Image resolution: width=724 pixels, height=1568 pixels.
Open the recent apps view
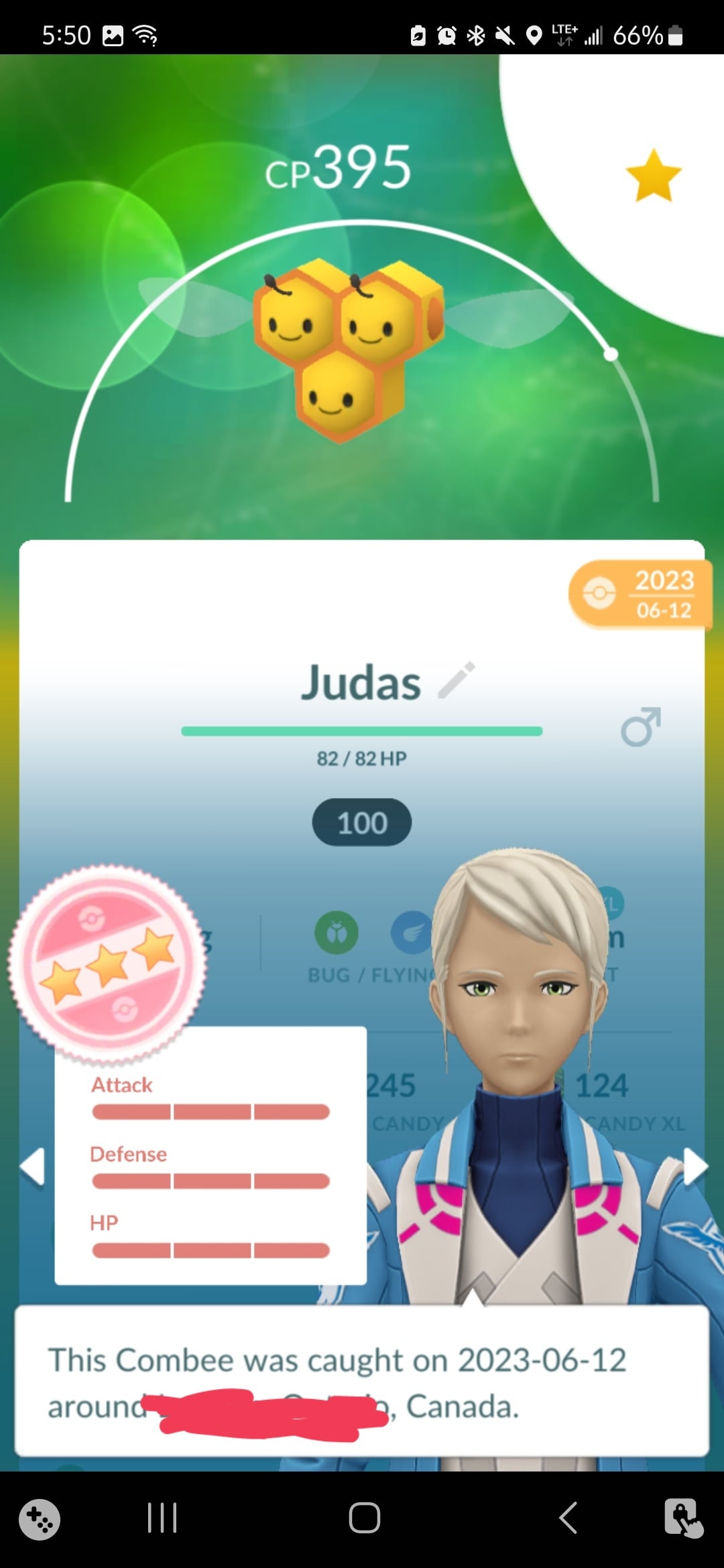click(162, 1518)
